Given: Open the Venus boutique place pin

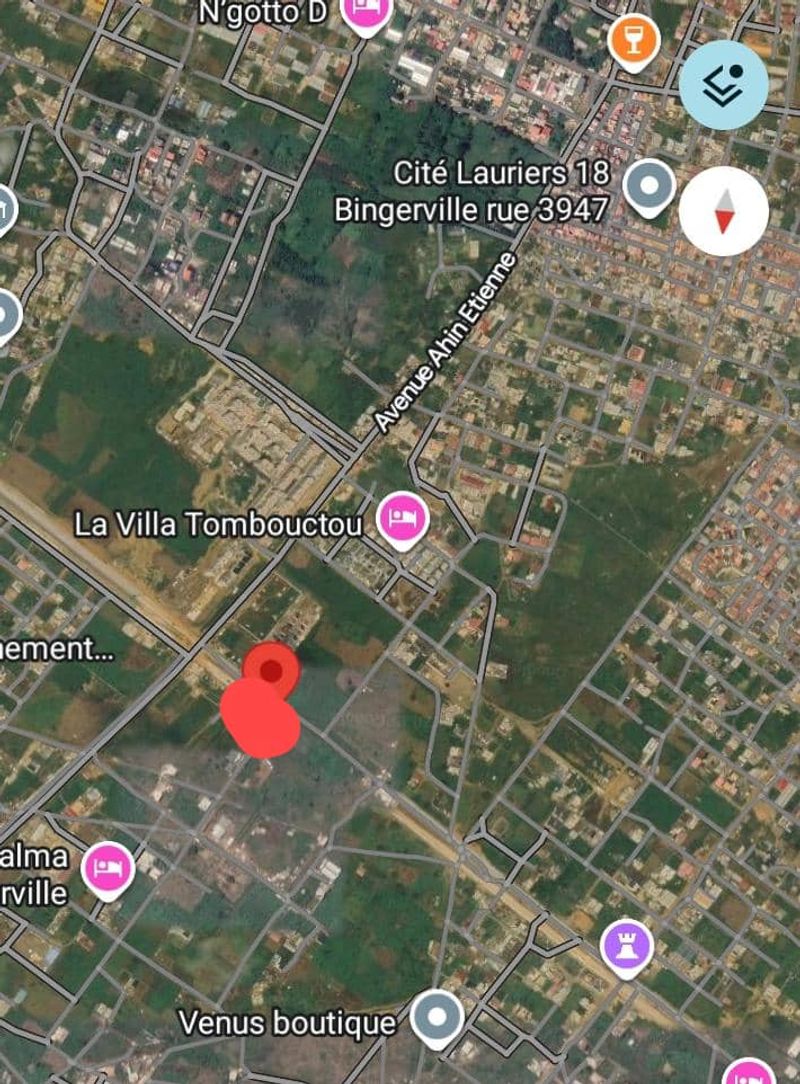Looking at the screenshot, I should (x=437, y=1017).
